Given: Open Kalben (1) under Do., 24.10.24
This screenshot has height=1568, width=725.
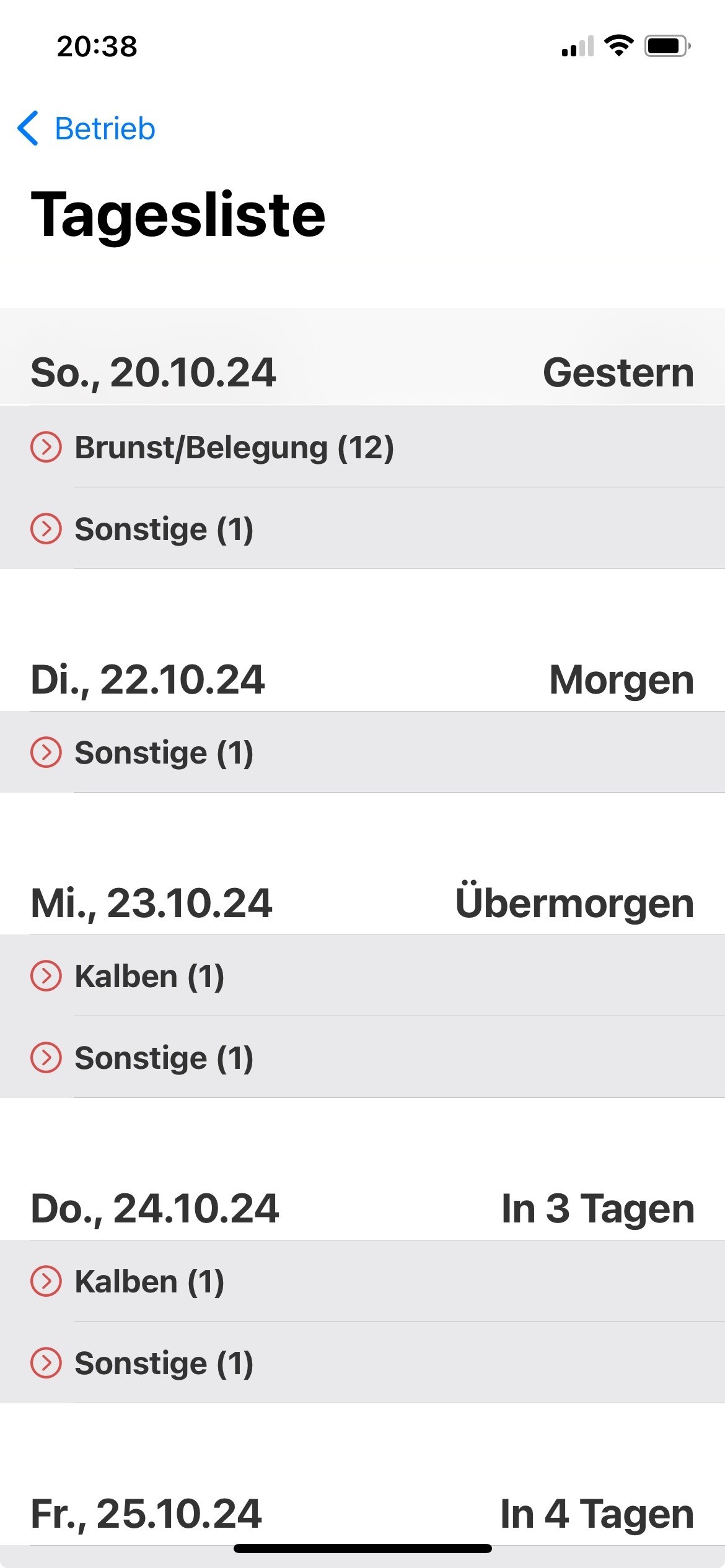Looking at the screenshot, I should (362, 1281).
